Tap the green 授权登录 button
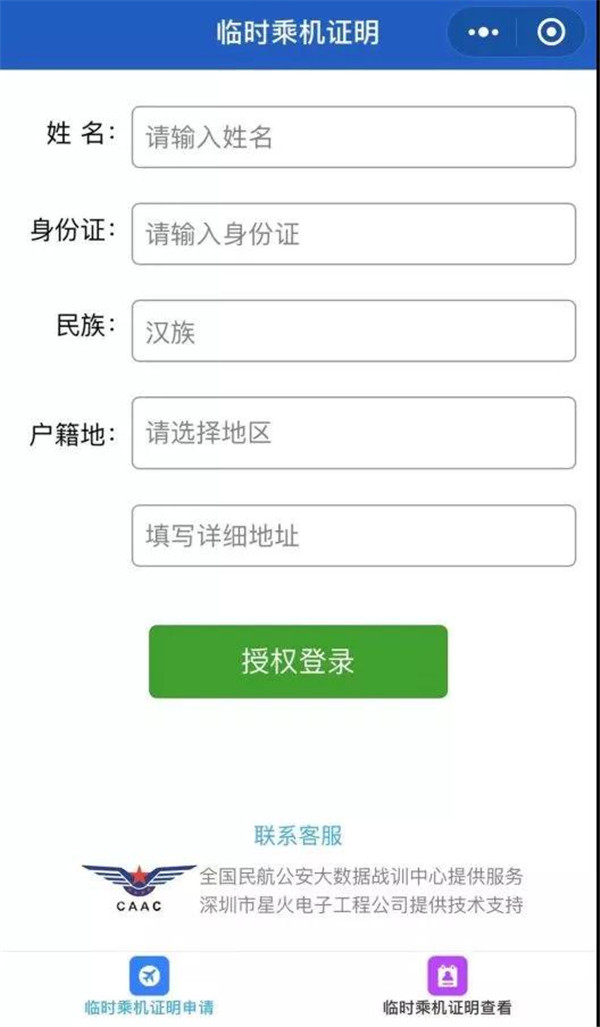This screenshot has height=1027, width=600. 298,662
